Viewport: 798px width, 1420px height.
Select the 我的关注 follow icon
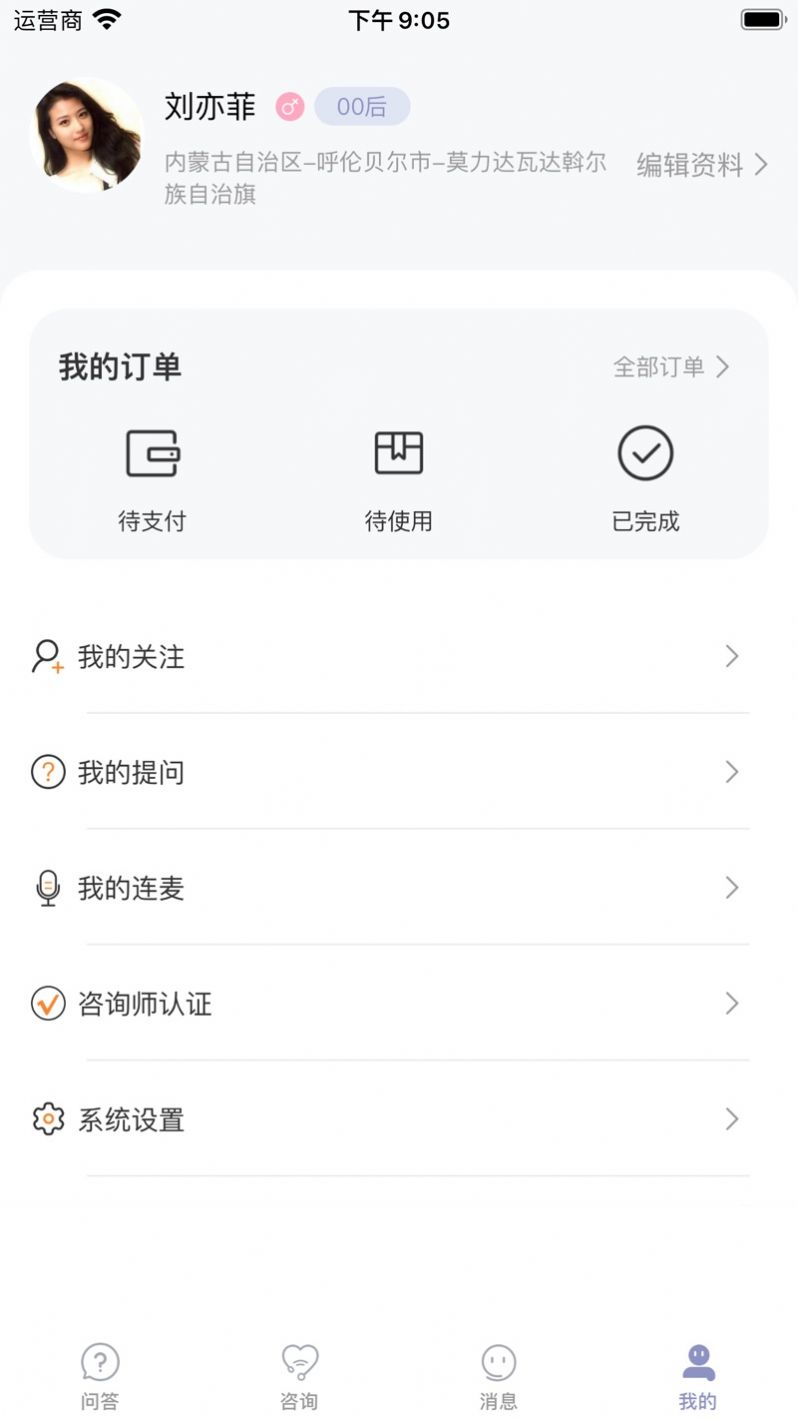click(x=47, y=656)
